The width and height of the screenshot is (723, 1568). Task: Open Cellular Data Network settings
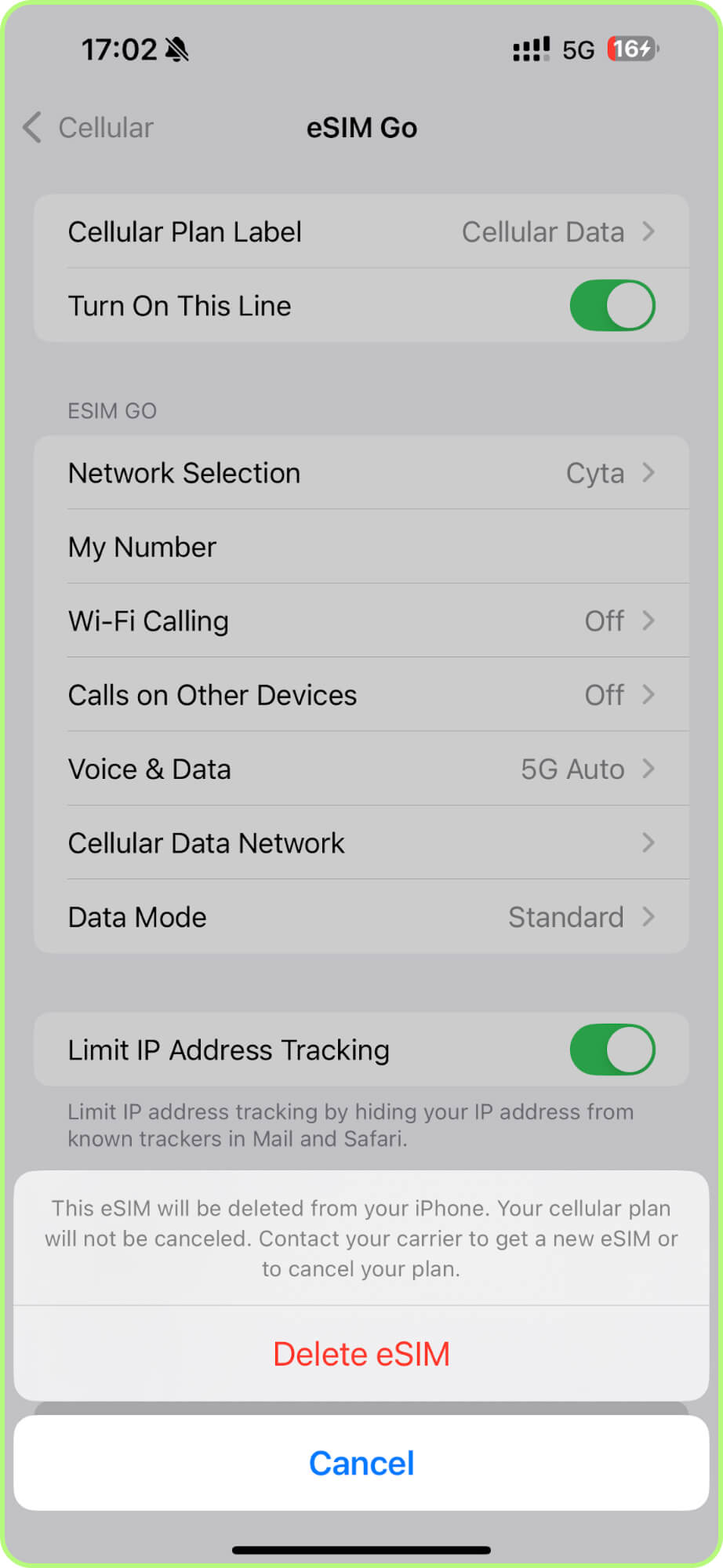click(361, 843)
